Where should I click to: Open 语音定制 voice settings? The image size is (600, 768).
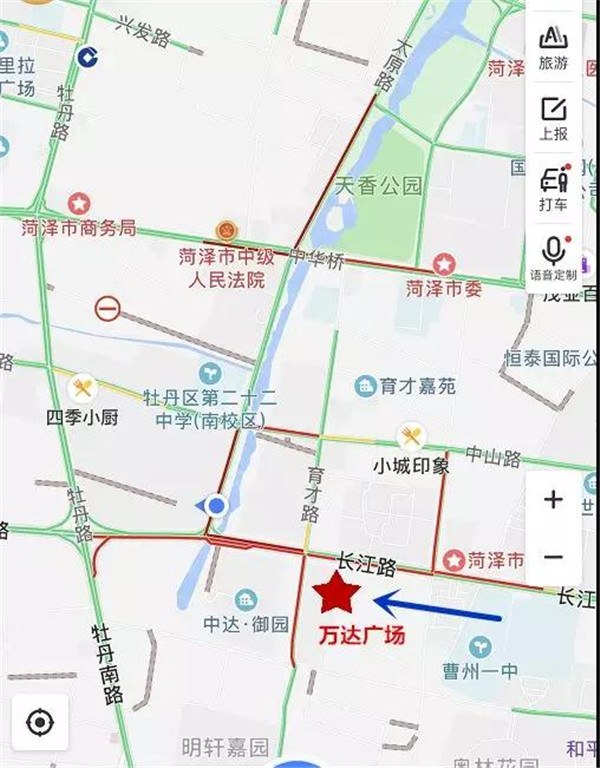point(553,257)
